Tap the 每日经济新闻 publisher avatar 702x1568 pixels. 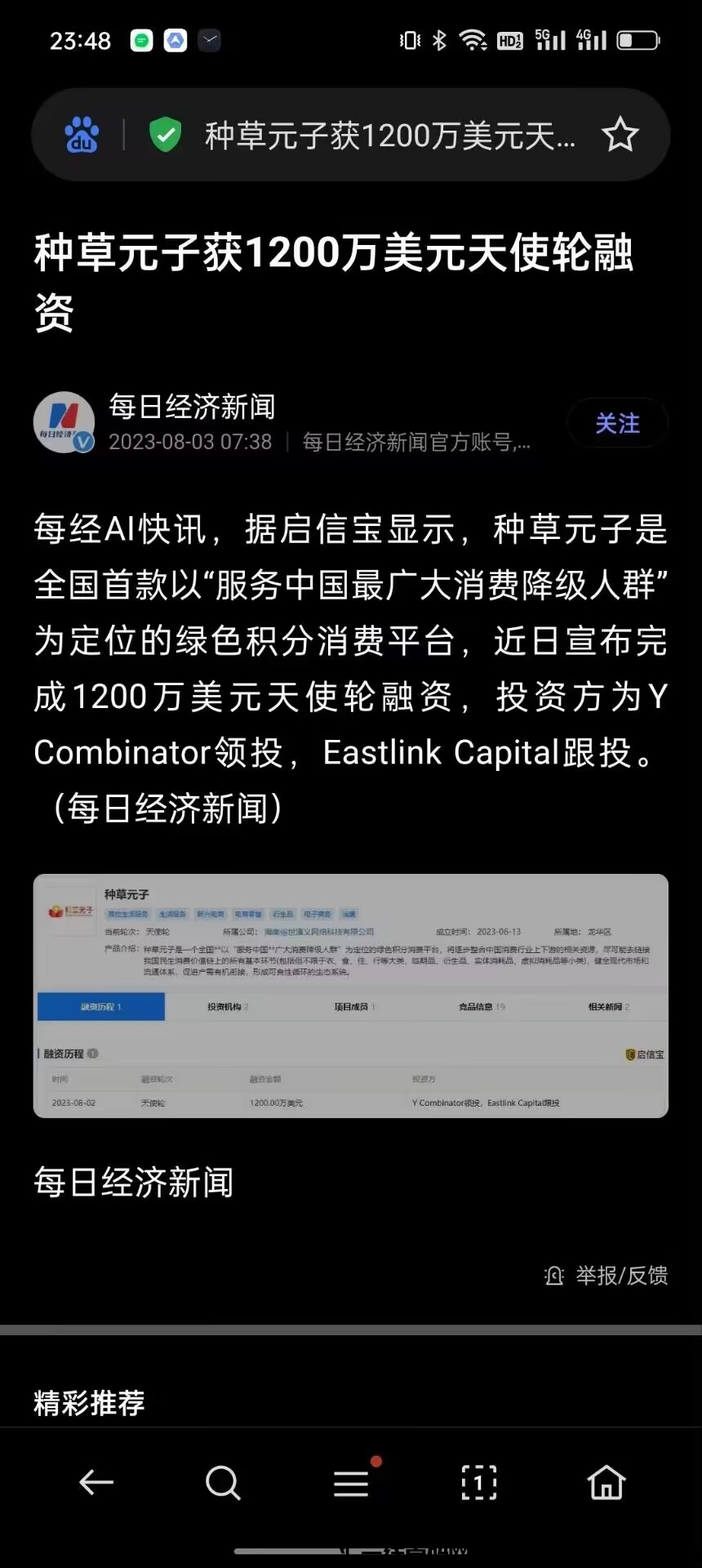tap(63, 423)
